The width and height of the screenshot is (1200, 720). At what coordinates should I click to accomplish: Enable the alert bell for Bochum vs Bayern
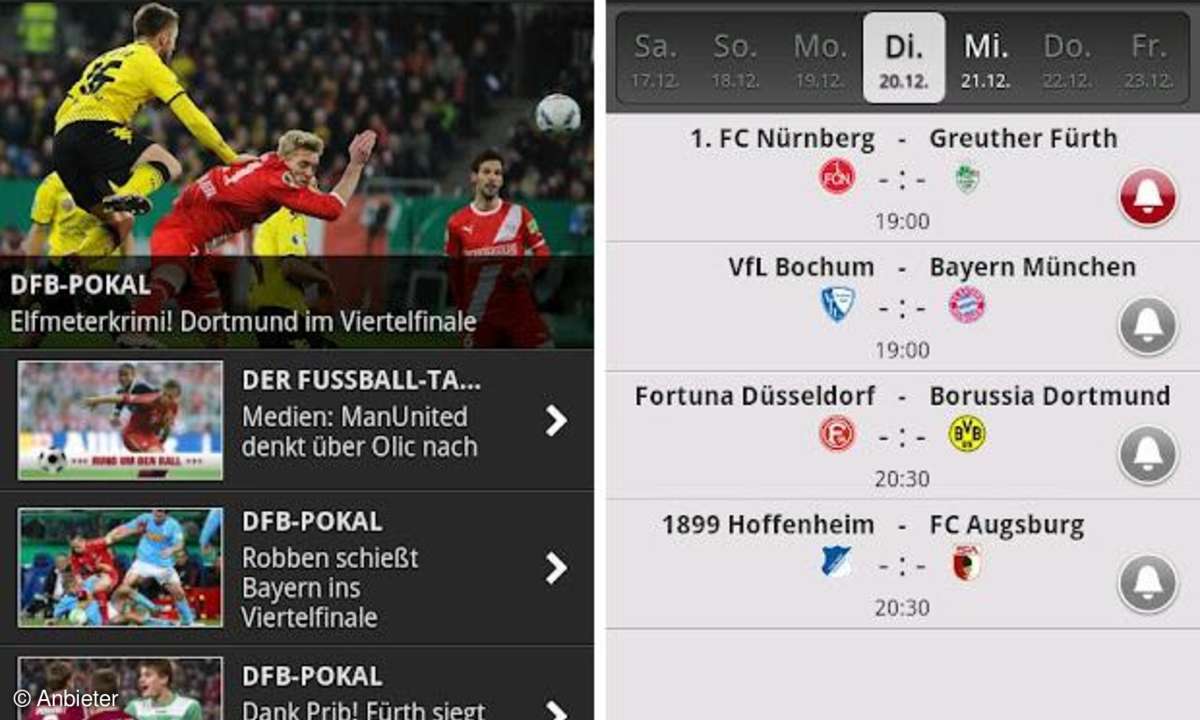(1147, 325)
